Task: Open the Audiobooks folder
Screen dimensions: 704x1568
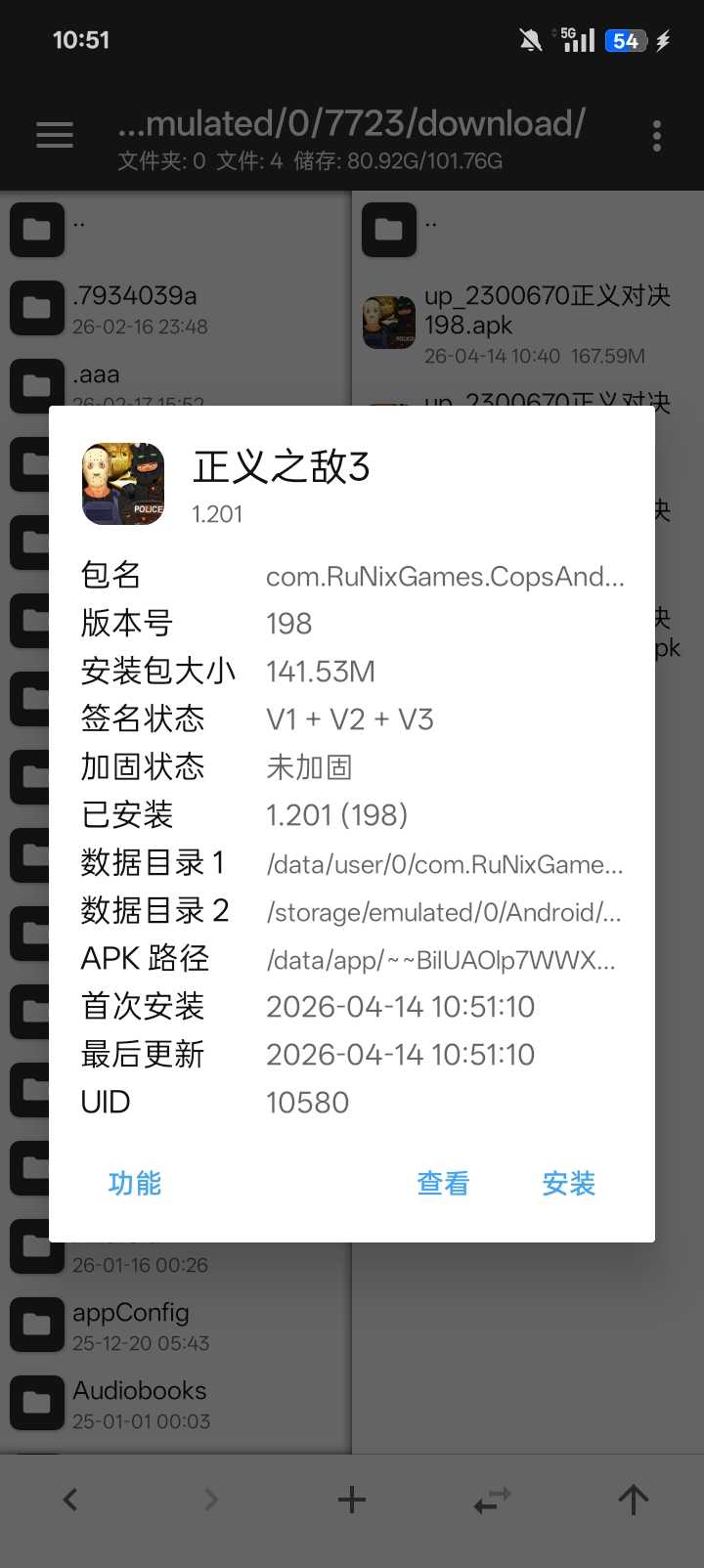Action: tap(140, 1403)
